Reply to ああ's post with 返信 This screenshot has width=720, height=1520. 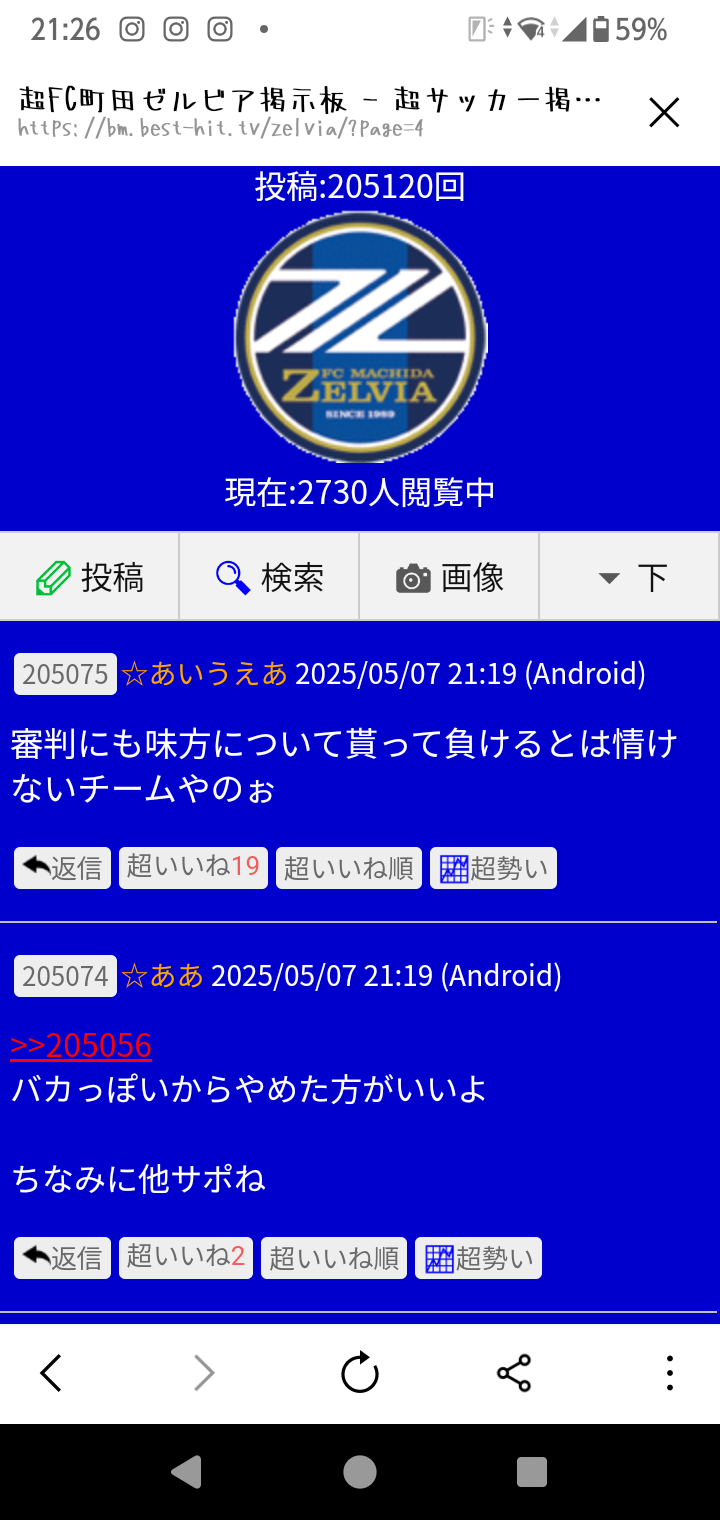(62, 1258)
